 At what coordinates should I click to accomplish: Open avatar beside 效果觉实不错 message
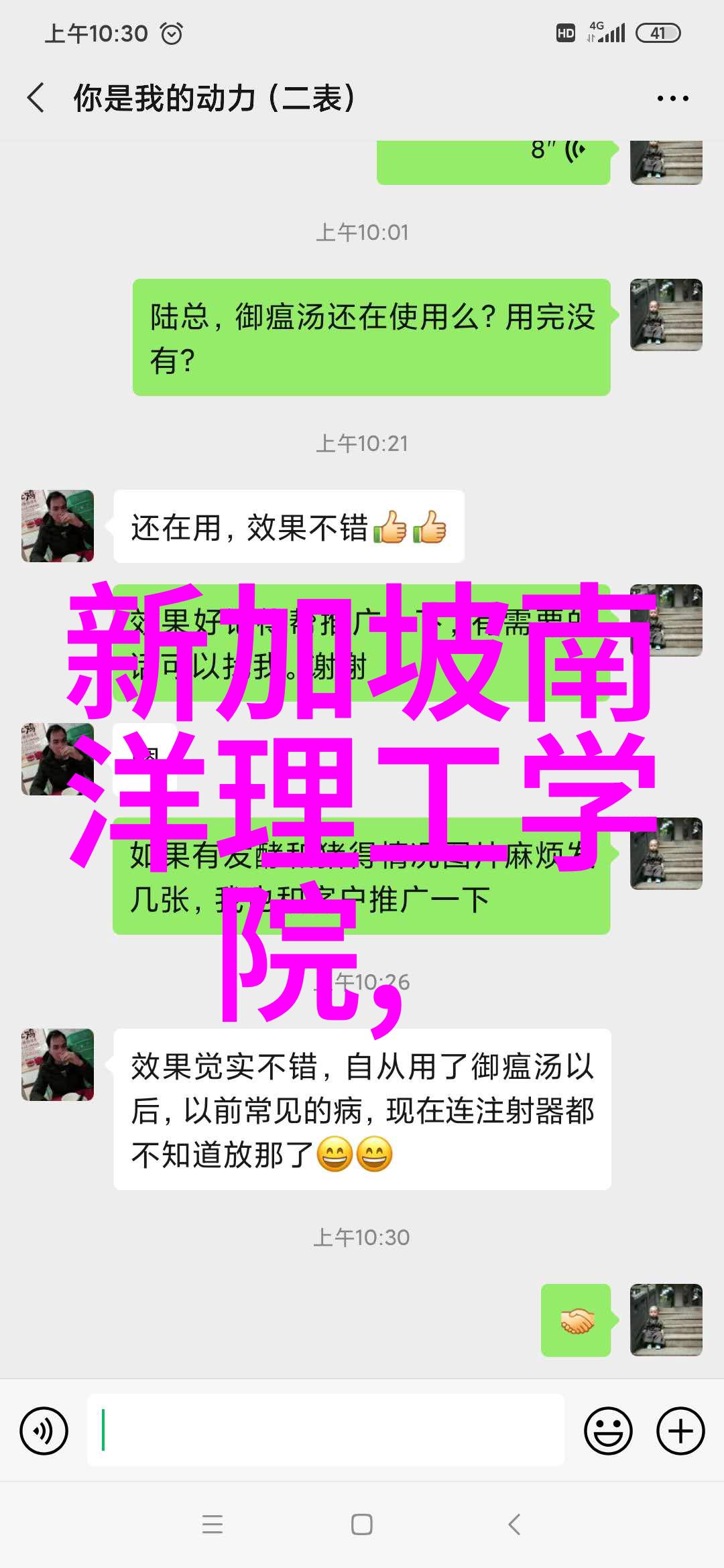(58, 1065)
